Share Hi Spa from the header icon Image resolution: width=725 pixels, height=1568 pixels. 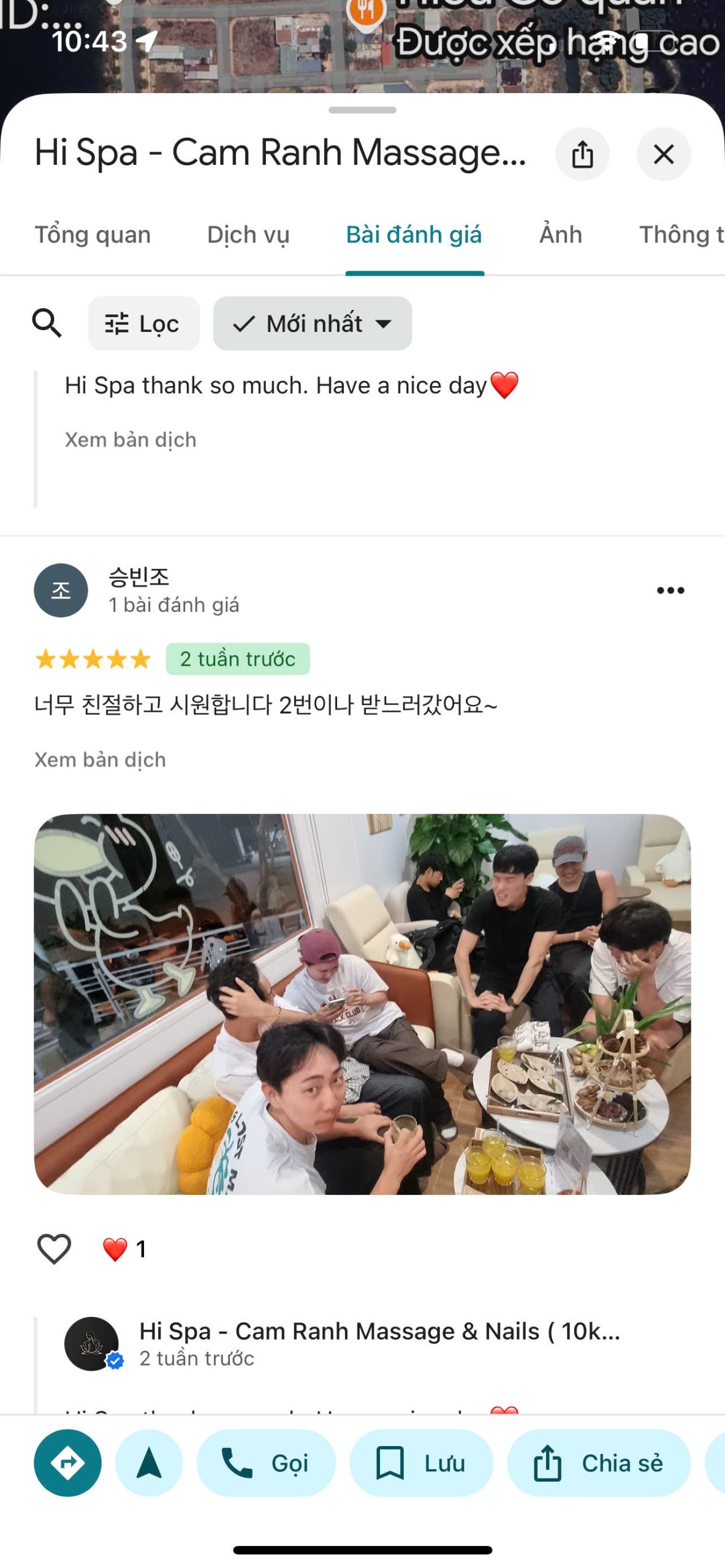pos(582,154)
